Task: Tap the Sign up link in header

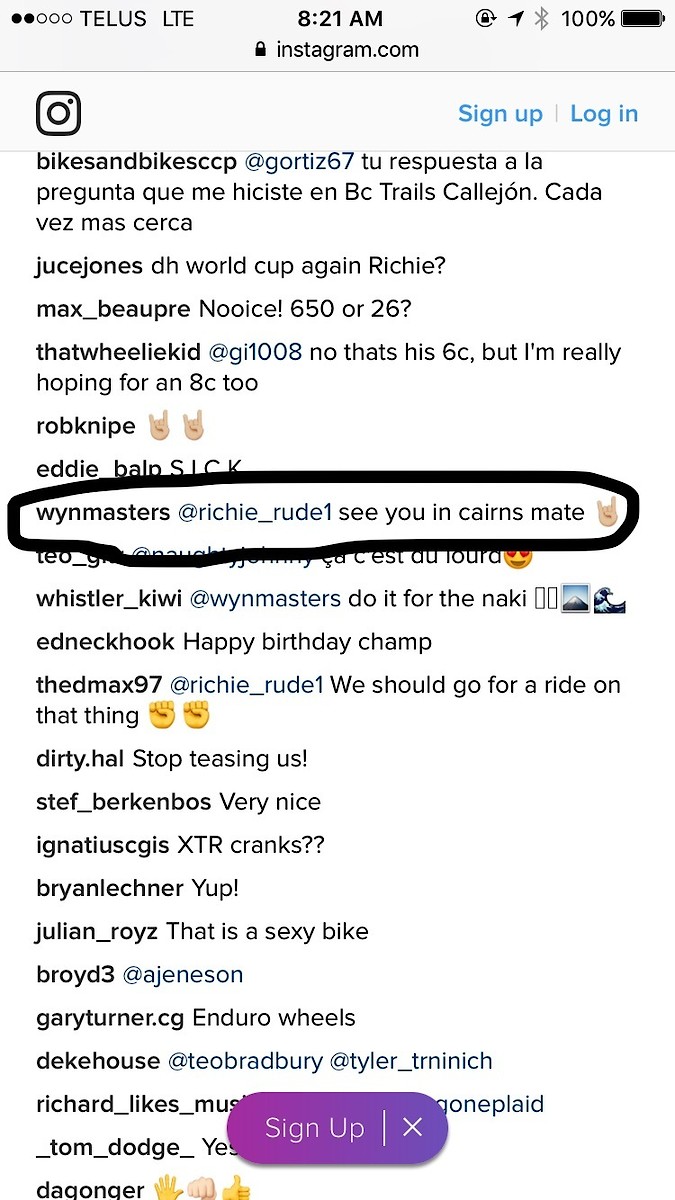Action: coord(499,114)
